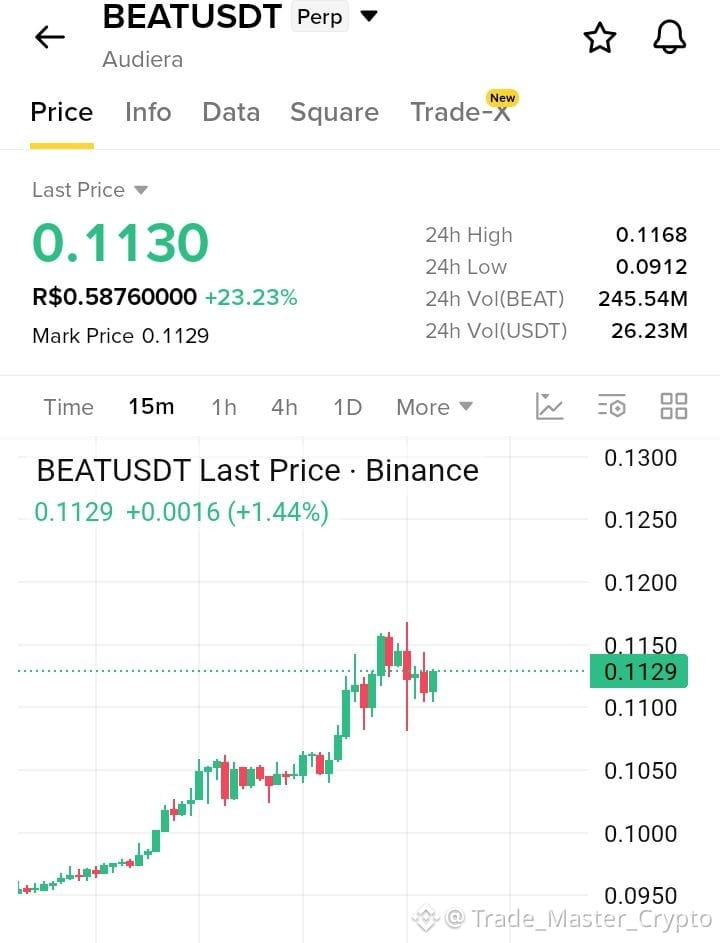Viewport: 720px width, 943px height.
Task: Open the Square tab
Action: tap(334, 112)
